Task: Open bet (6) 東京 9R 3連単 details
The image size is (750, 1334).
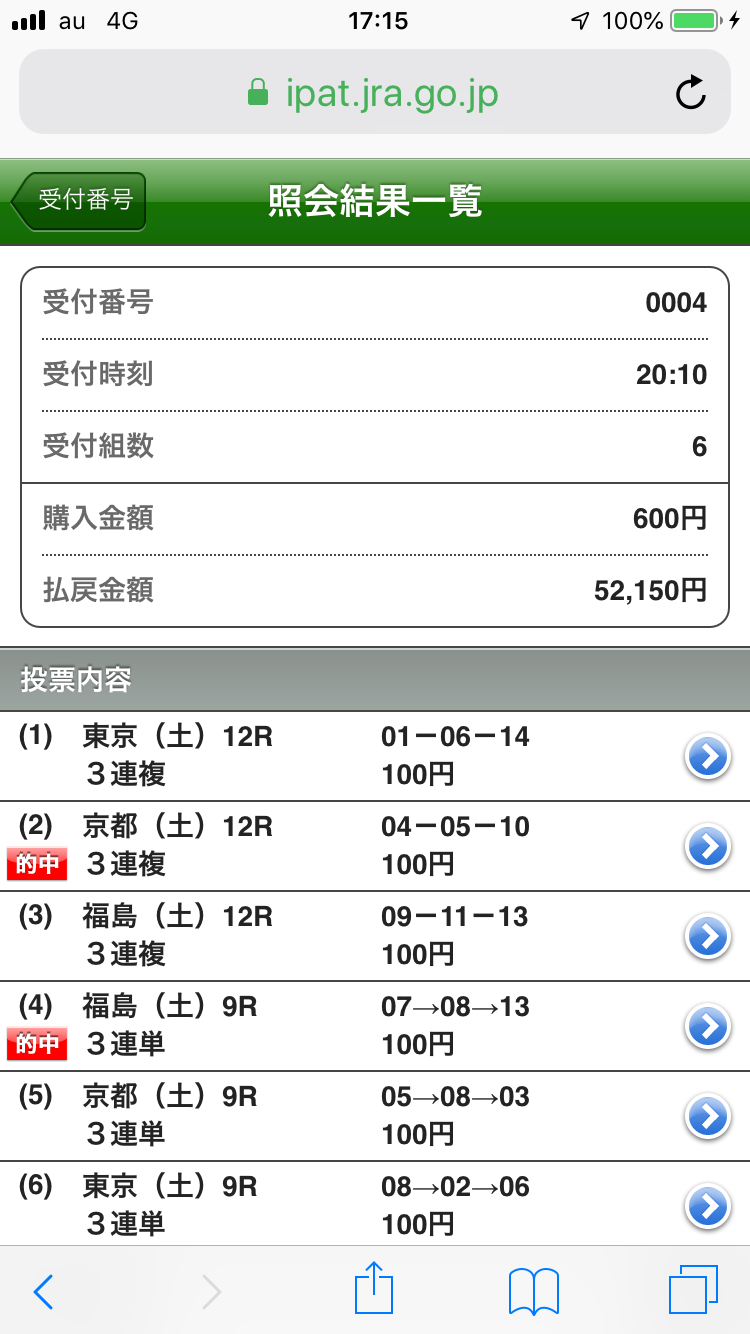Action: coord(707,1207)
